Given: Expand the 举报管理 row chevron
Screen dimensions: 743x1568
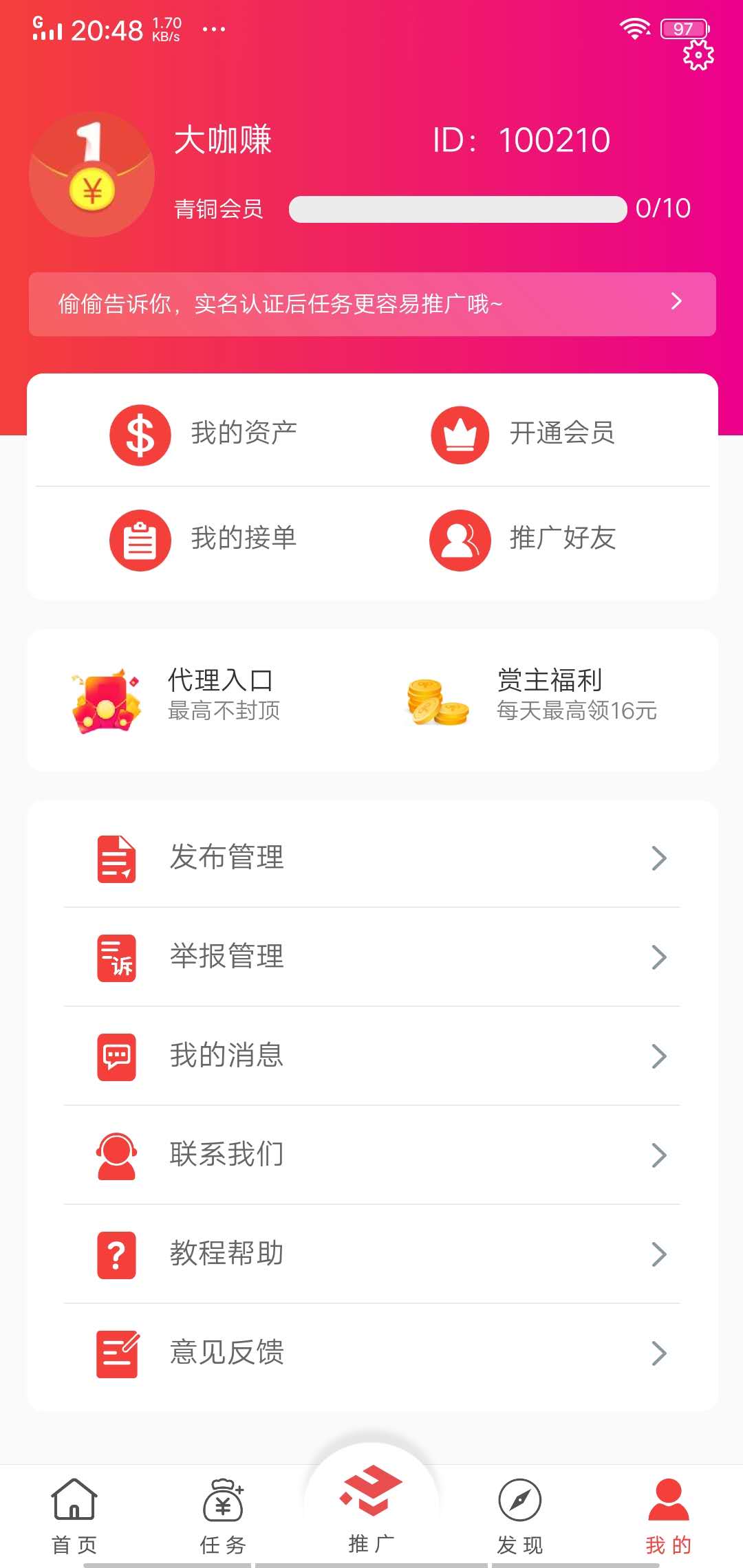Looking at the screenshot, I should coord(658,957).
